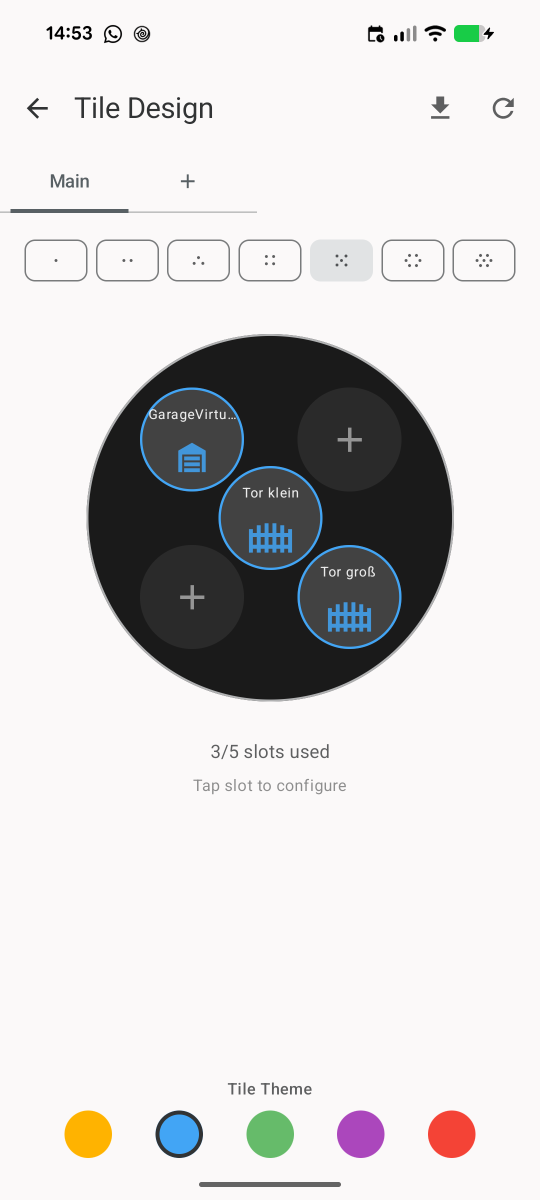
Task: Go back from Tile Design
Action: coord(37,108)
